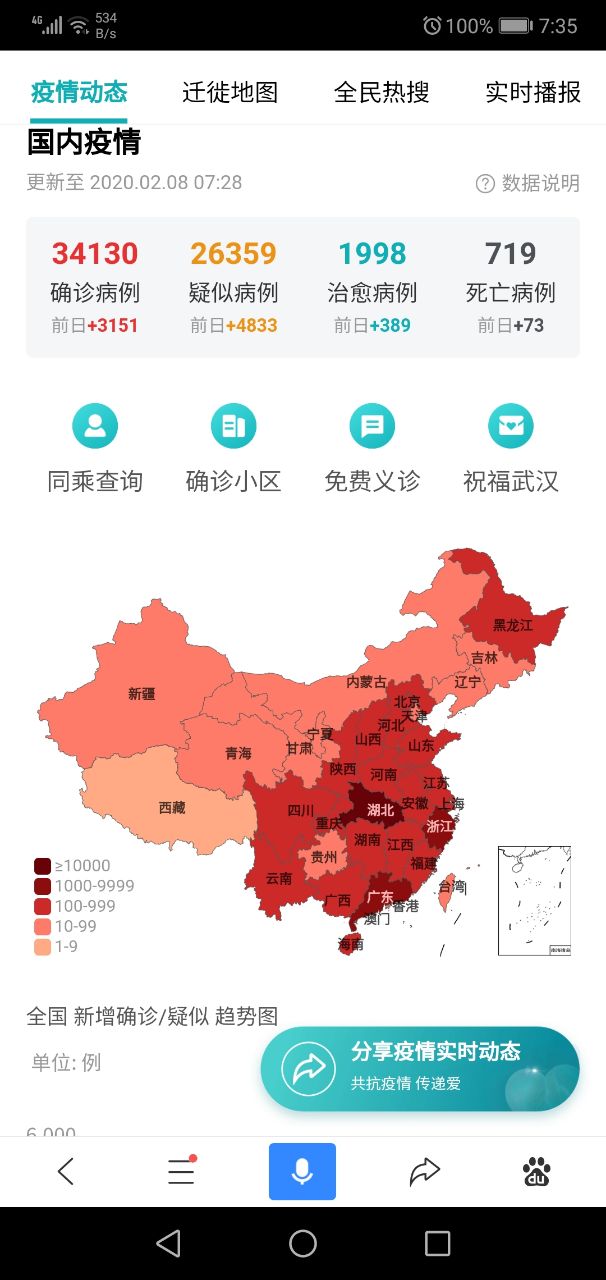Open the 全民热搜 tab
606x1280 pixels.
[x=382, y=93]
